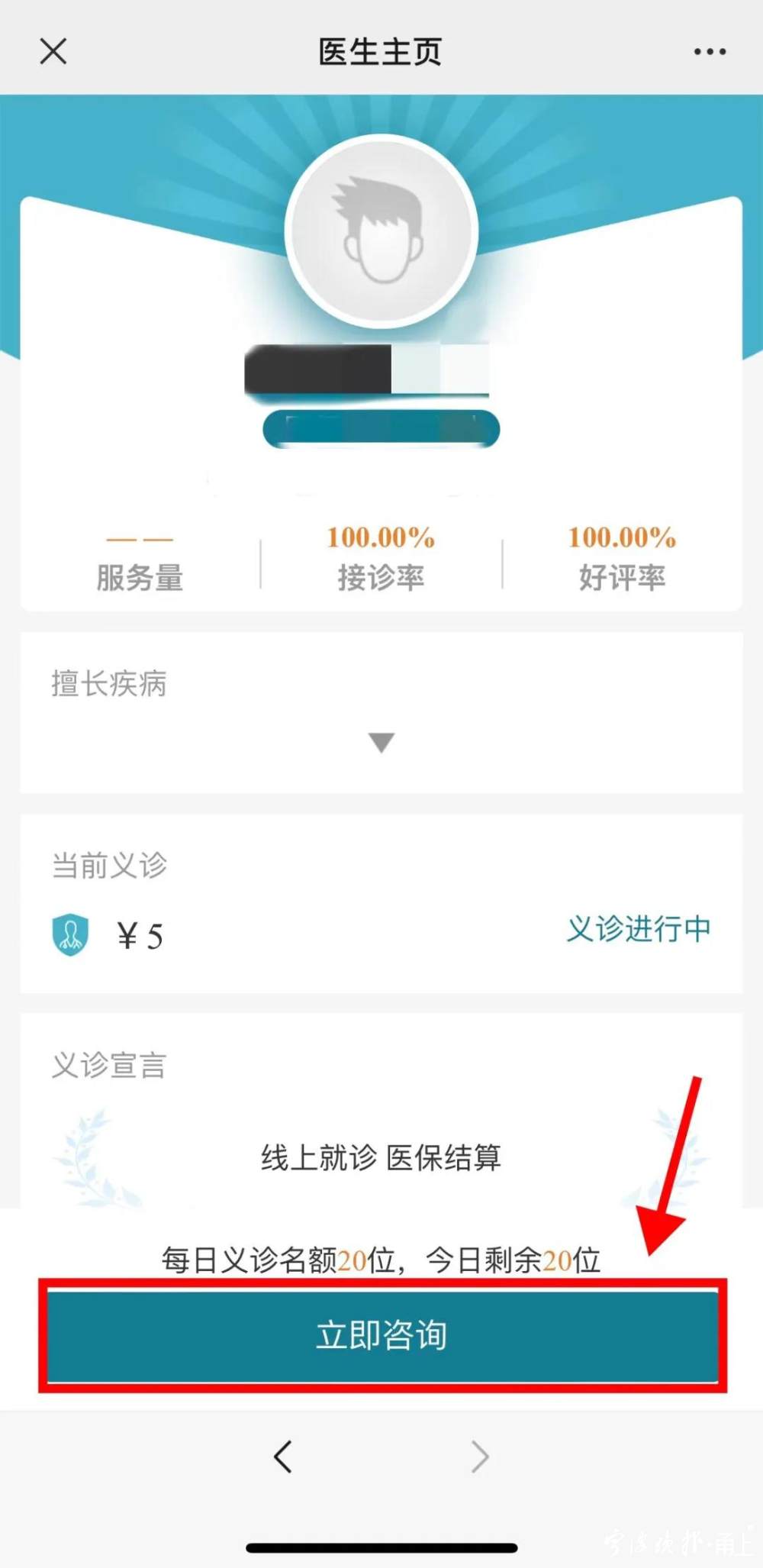Open the three-dot overflow menu
Screen dimensions: 763x1568
709,52
